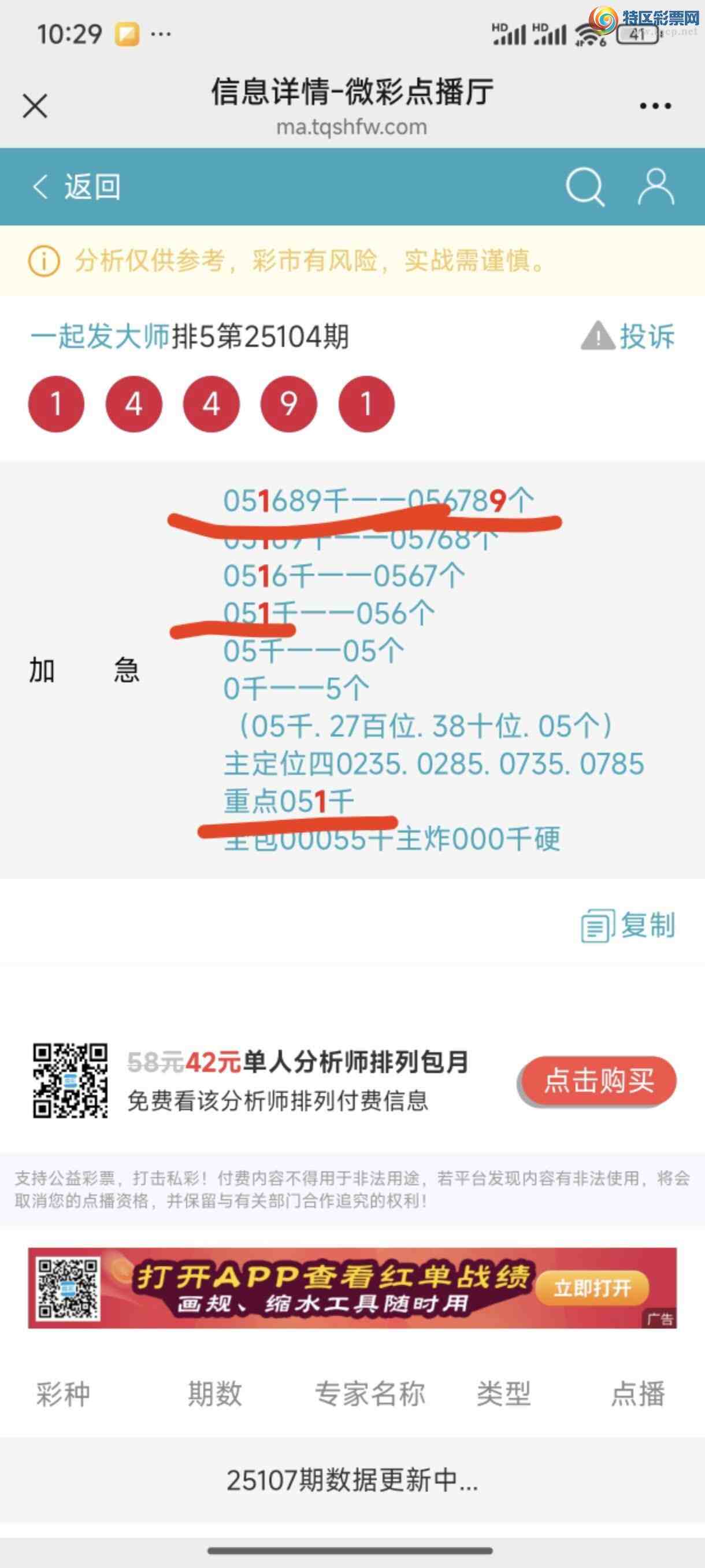The width and height of the screenshot is (705, 1568).
Task: Close the in-app browser page
Action: click(35, 106)
